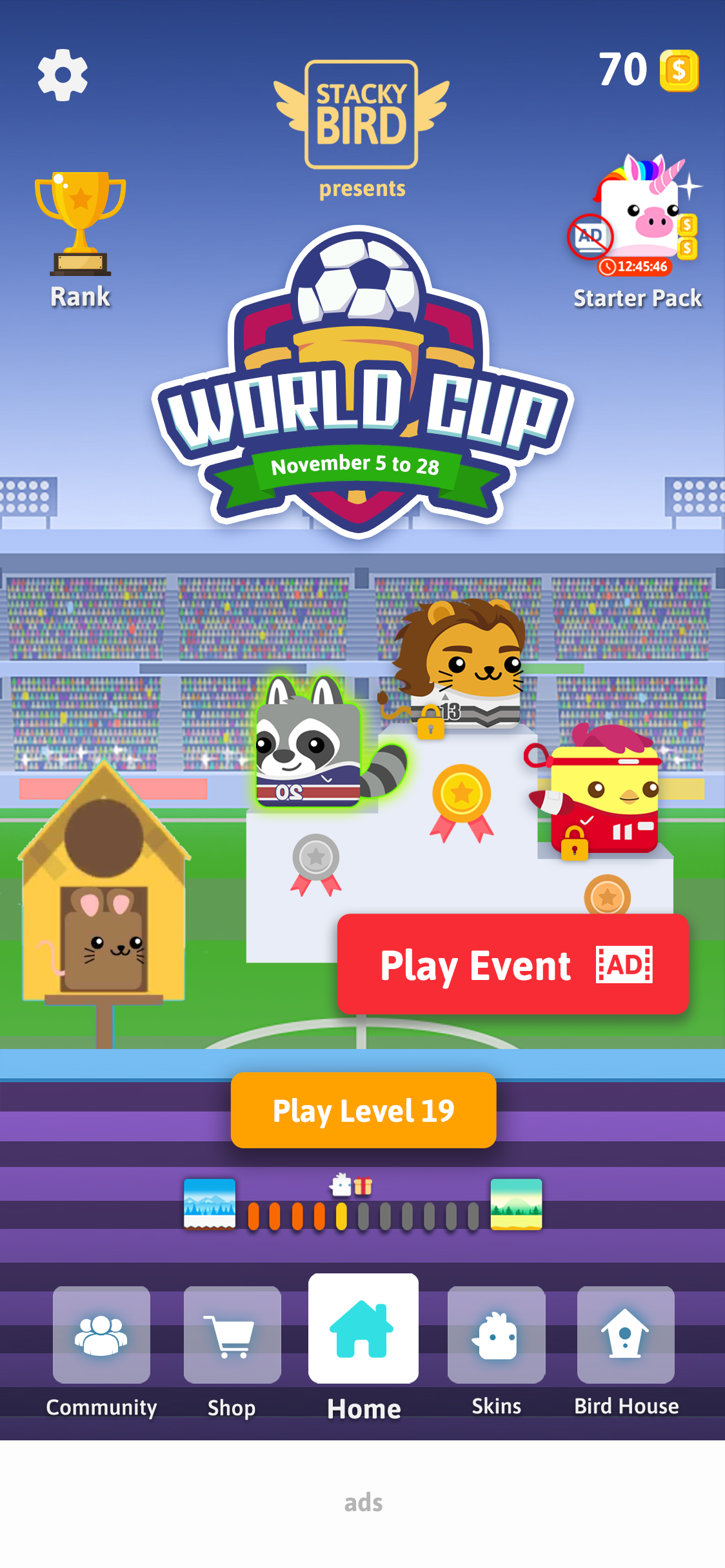This screenshot has width=725, height=1568.
Task: Open the Rank trophy leaderboard
Action: pos(80,239)
